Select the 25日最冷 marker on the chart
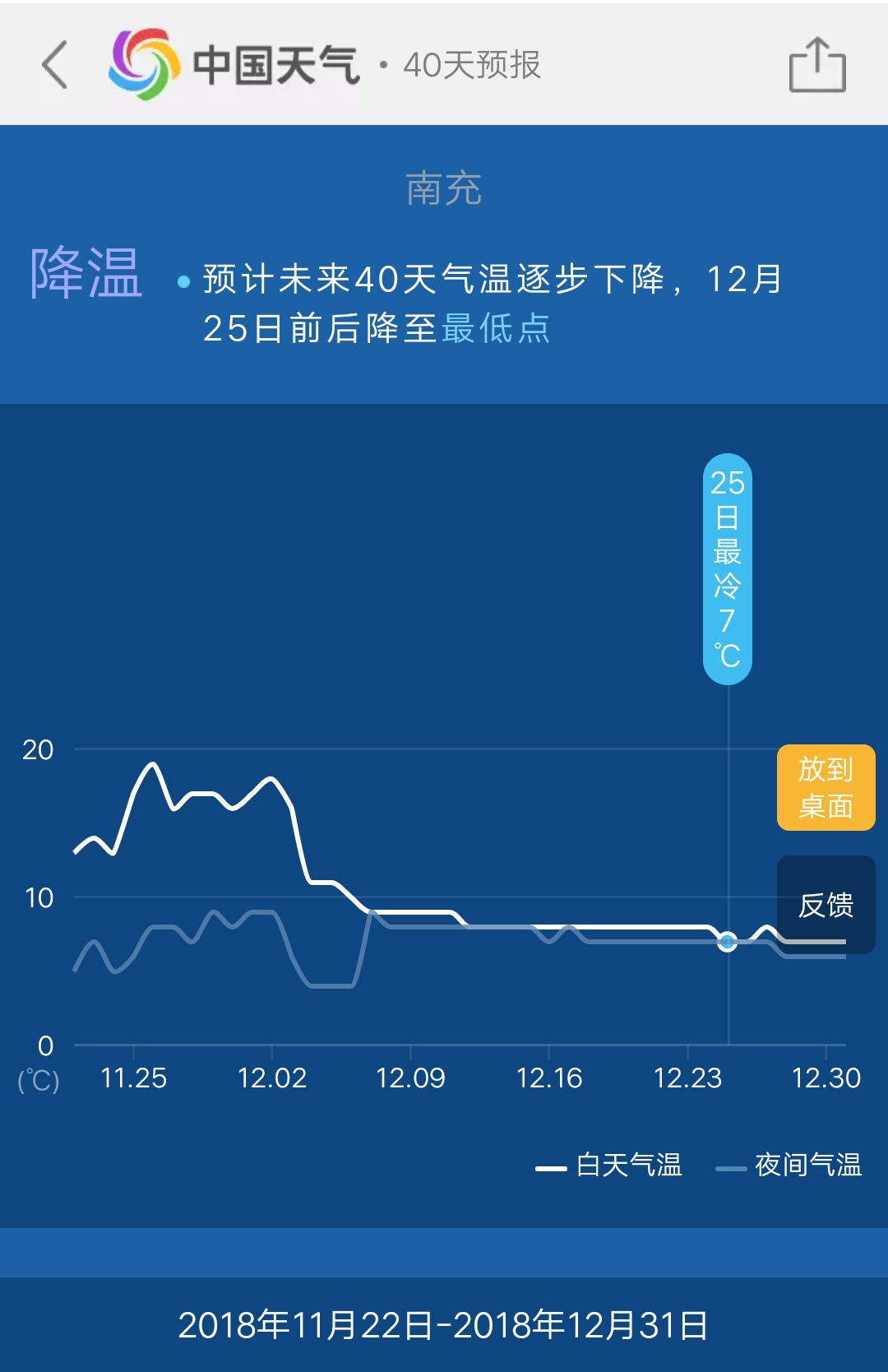Screen dimensions: 888x1372 tap(728, 568)
